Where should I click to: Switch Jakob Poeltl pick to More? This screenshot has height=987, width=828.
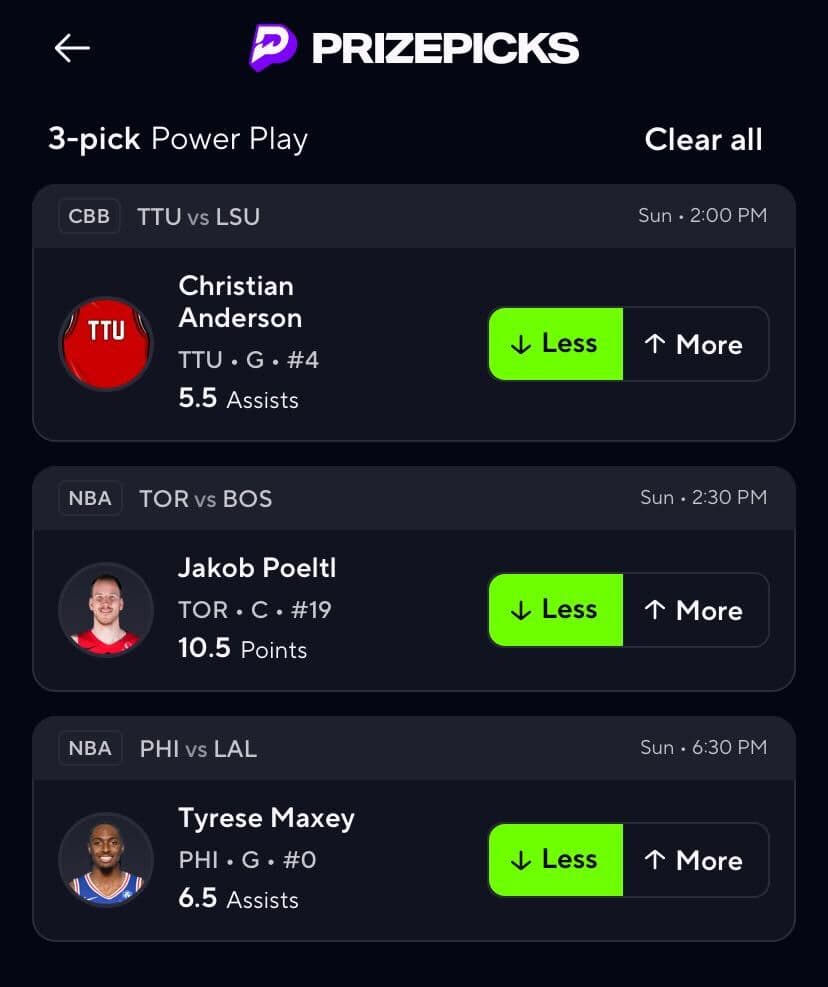[695, 610]
